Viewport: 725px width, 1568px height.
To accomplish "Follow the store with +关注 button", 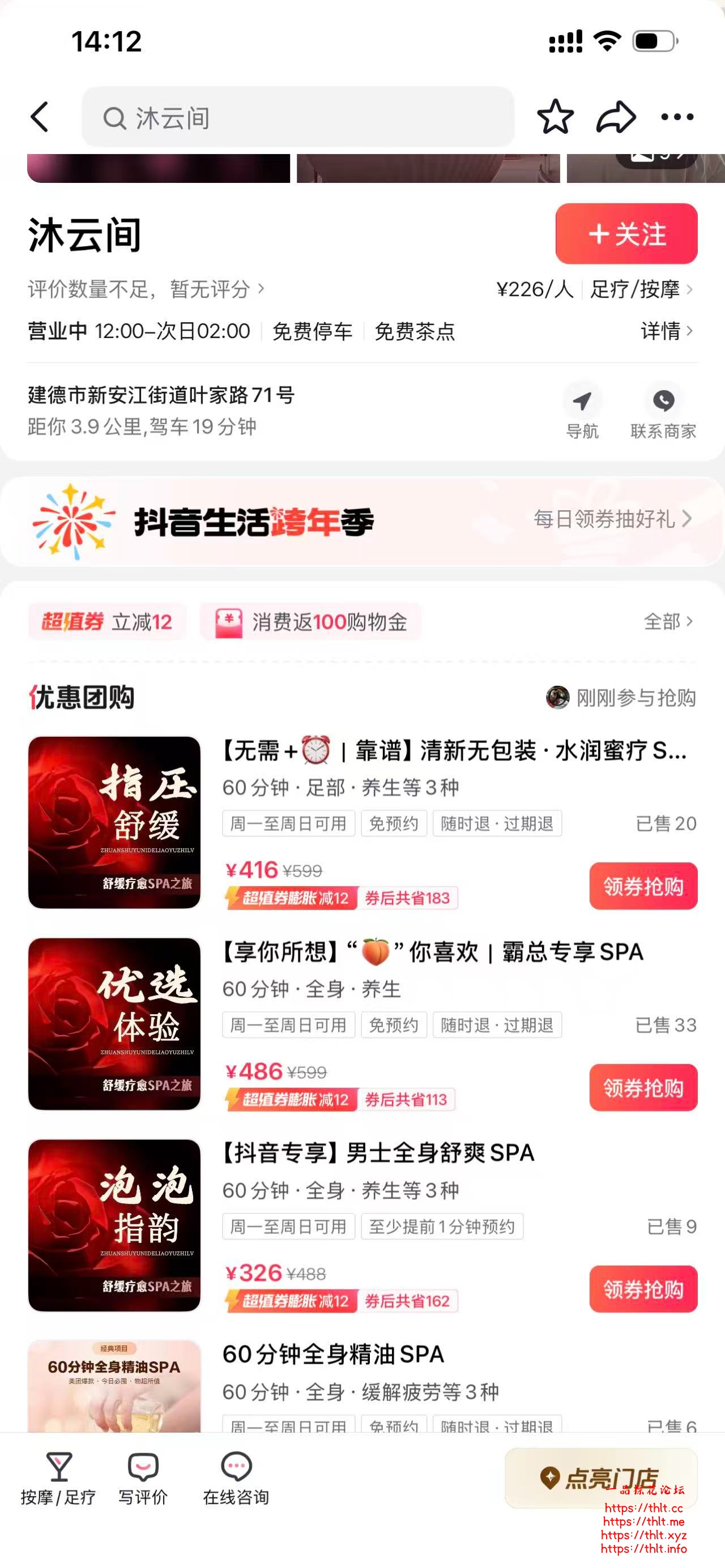I will coord(626,234).
